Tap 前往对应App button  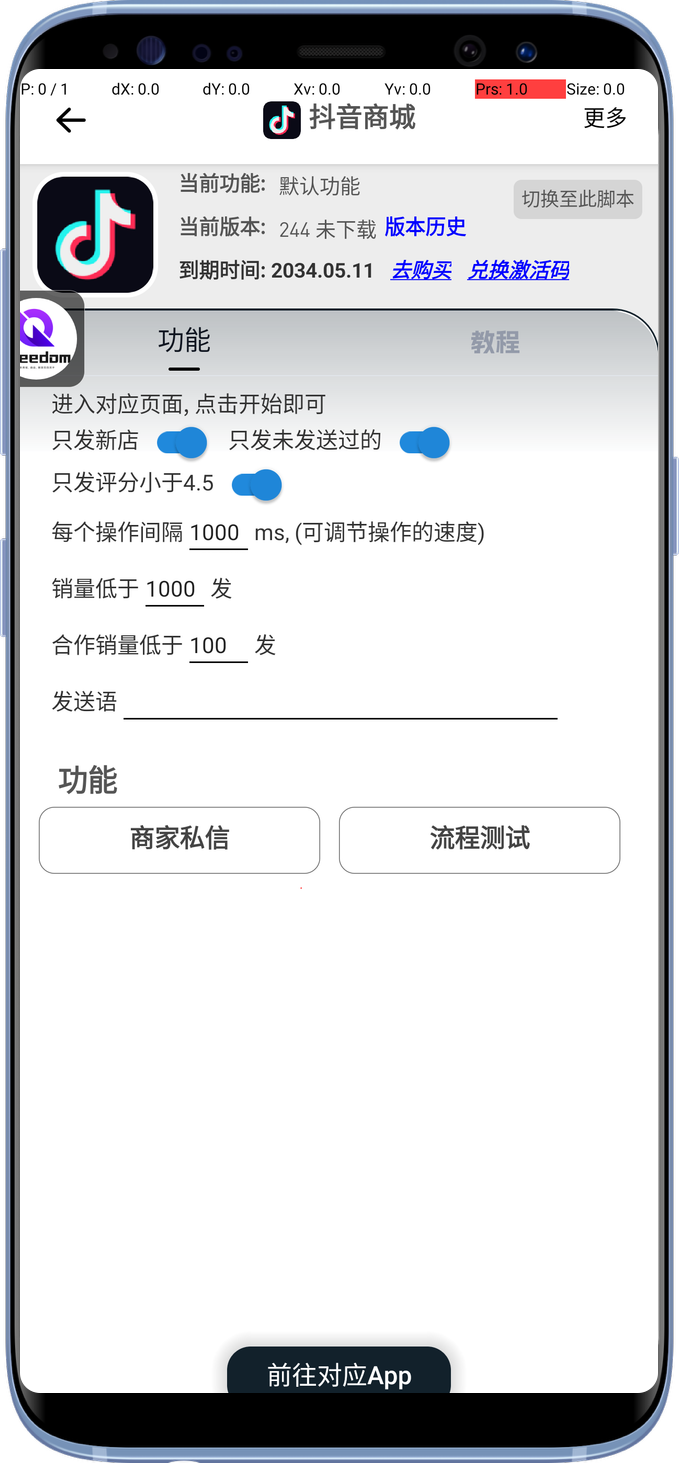[339, 1374]
